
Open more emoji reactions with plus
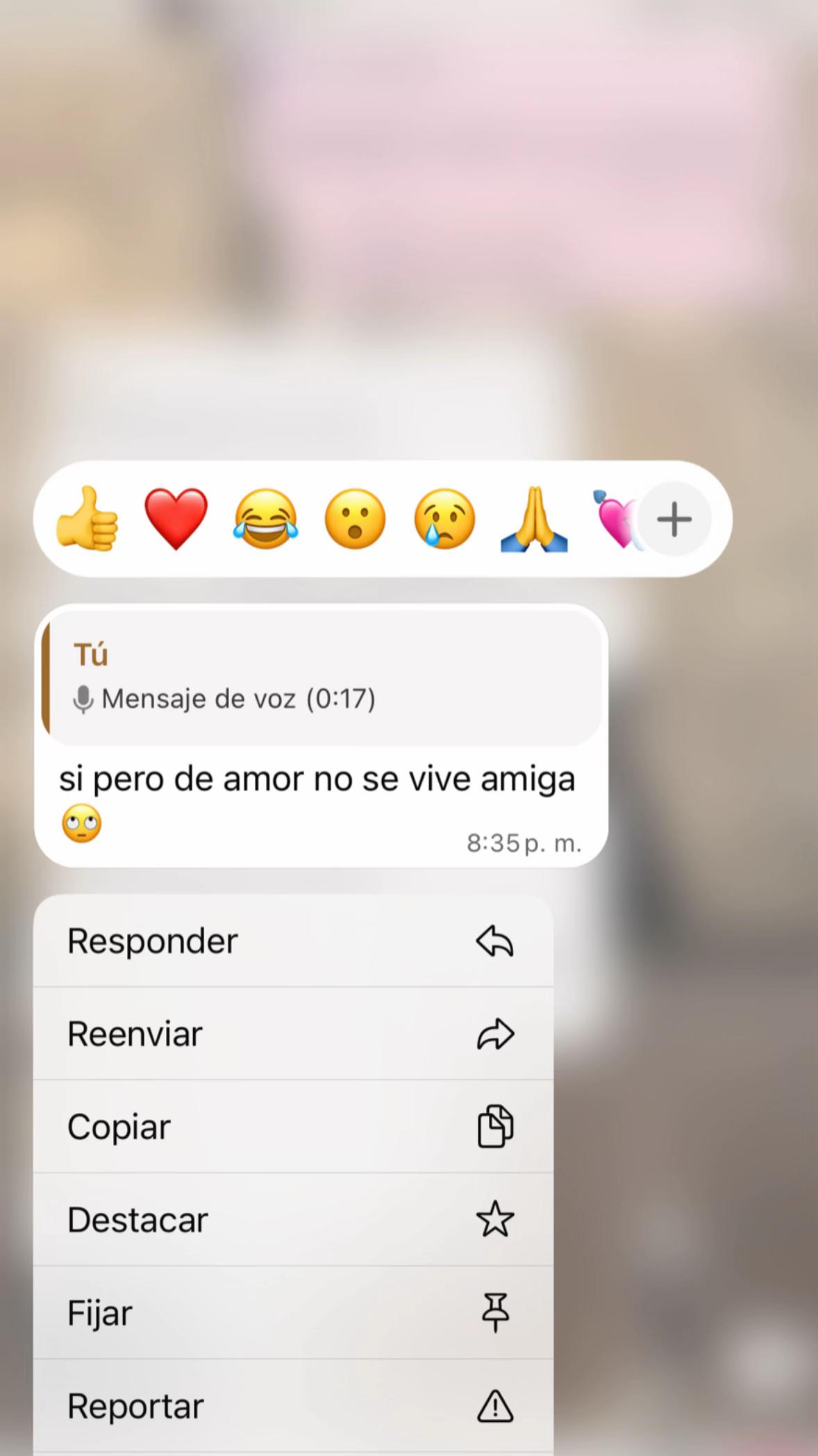coord(674,519)
